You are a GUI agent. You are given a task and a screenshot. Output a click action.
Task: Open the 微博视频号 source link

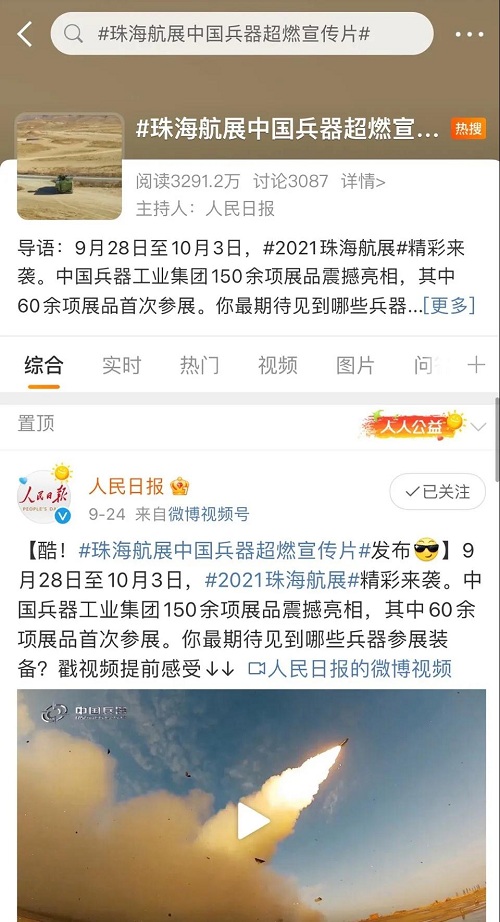pos(209,514)
